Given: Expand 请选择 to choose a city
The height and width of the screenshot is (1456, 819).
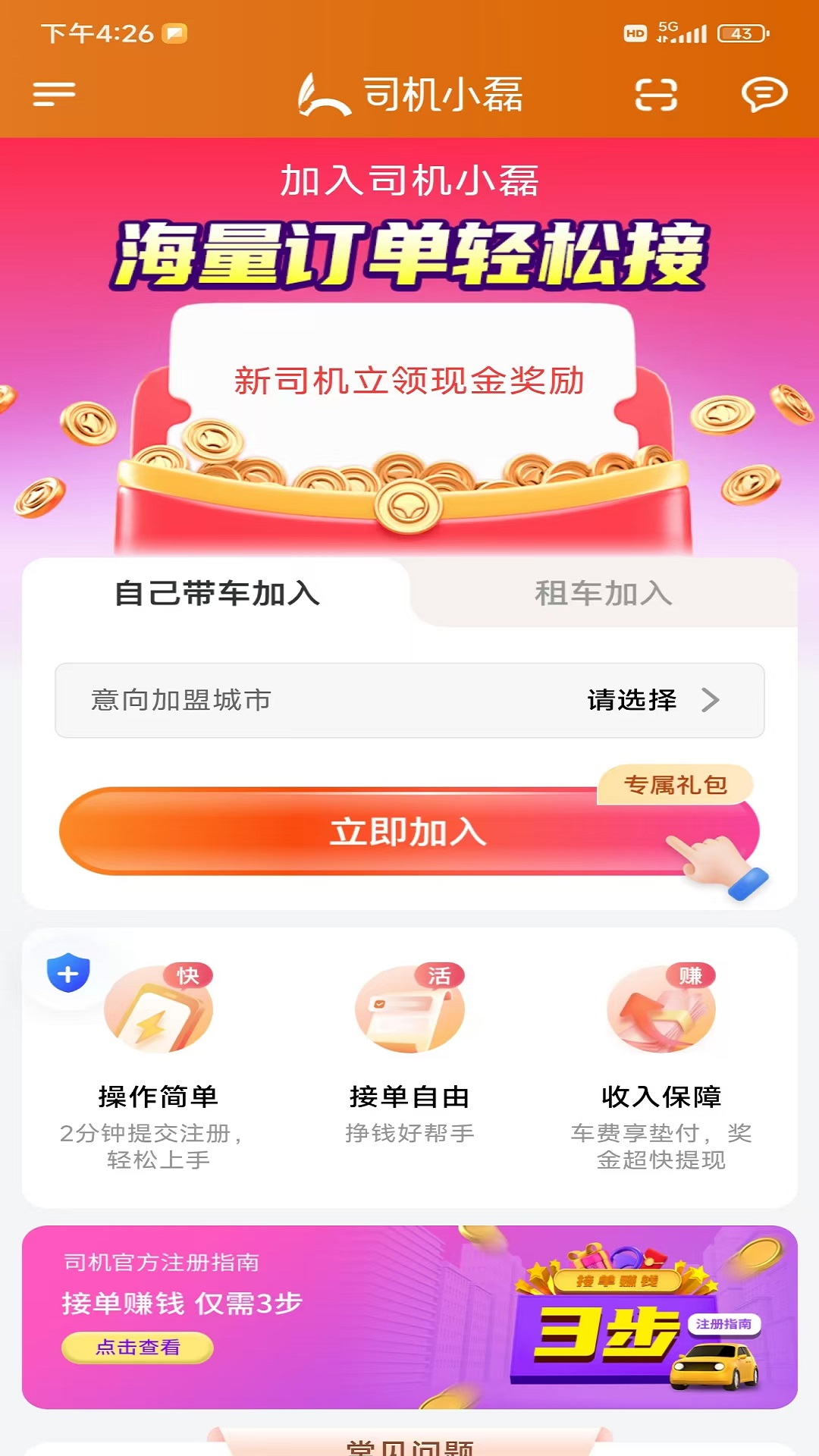Looking at the screenshot, I should tap(632, 701).
